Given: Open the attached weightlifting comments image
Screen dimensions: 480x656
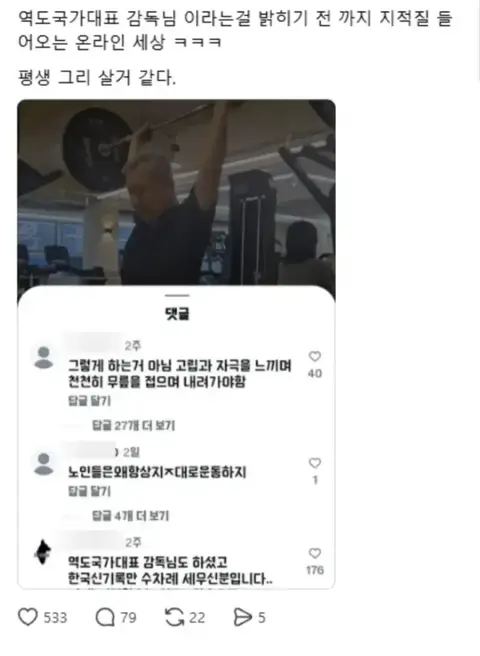Looking at the screenshot, I should (x=176, y=344).
